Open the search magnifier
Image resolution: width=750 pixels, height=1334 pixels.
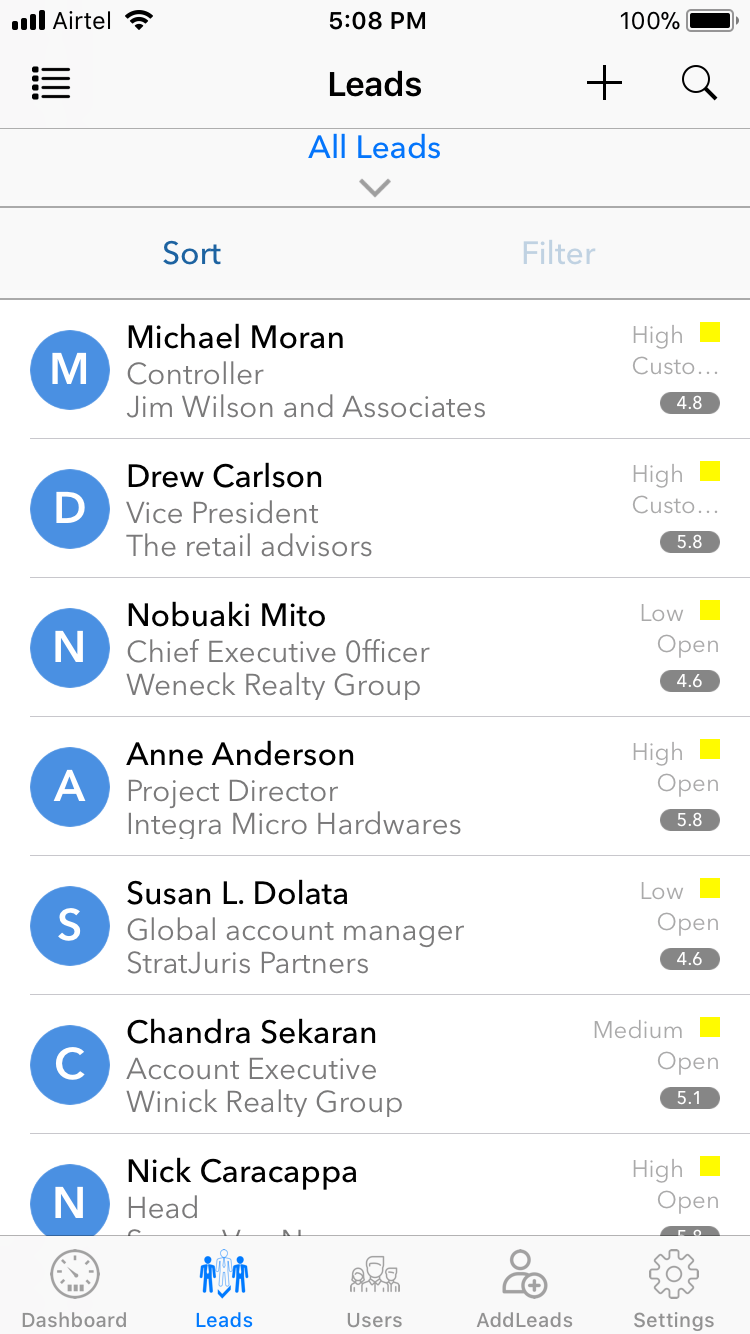699,84
